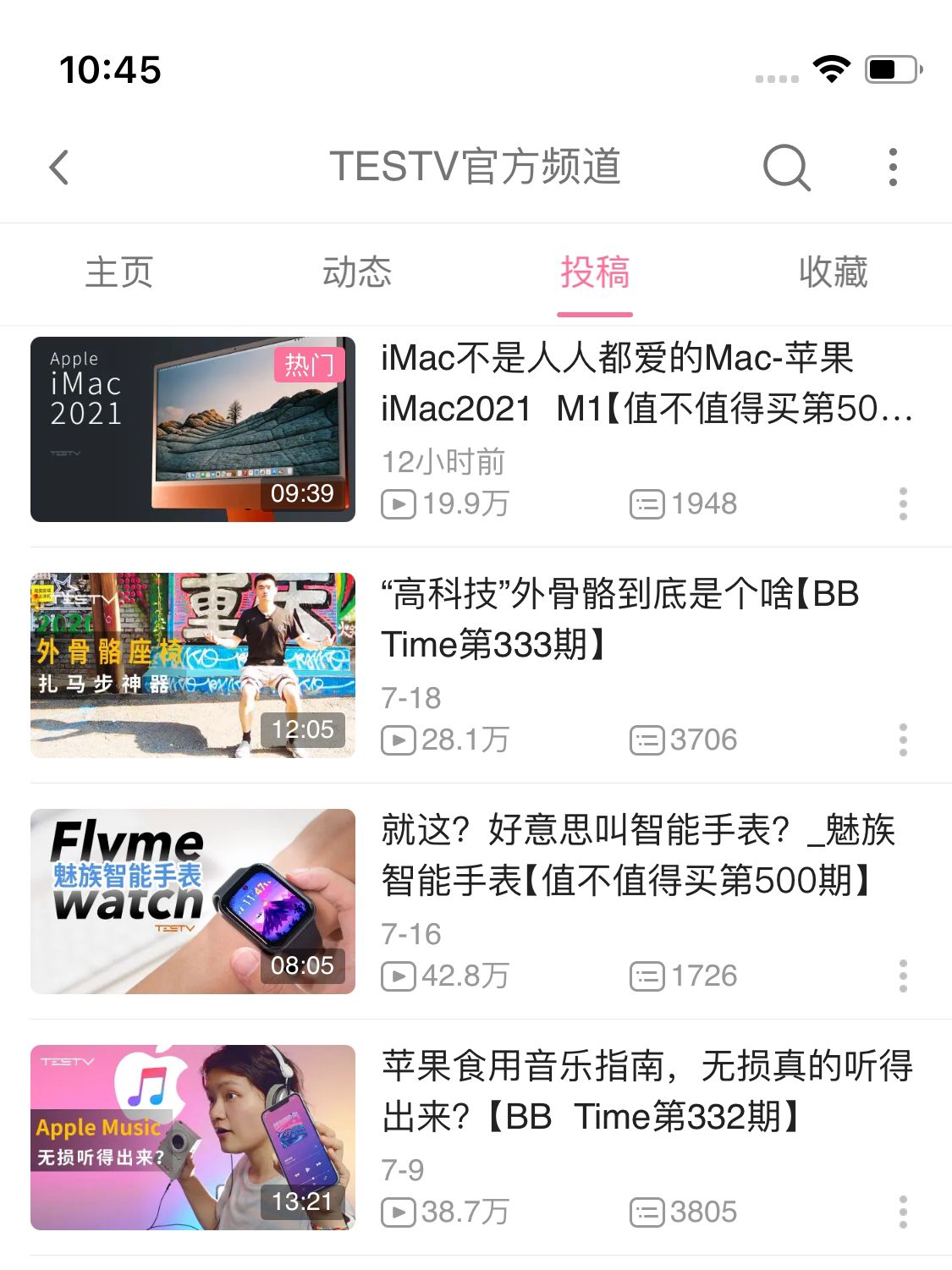Click the play count icon on 魅族智能手表 video
Viewport: 952px width, 1270px height.
399,975
